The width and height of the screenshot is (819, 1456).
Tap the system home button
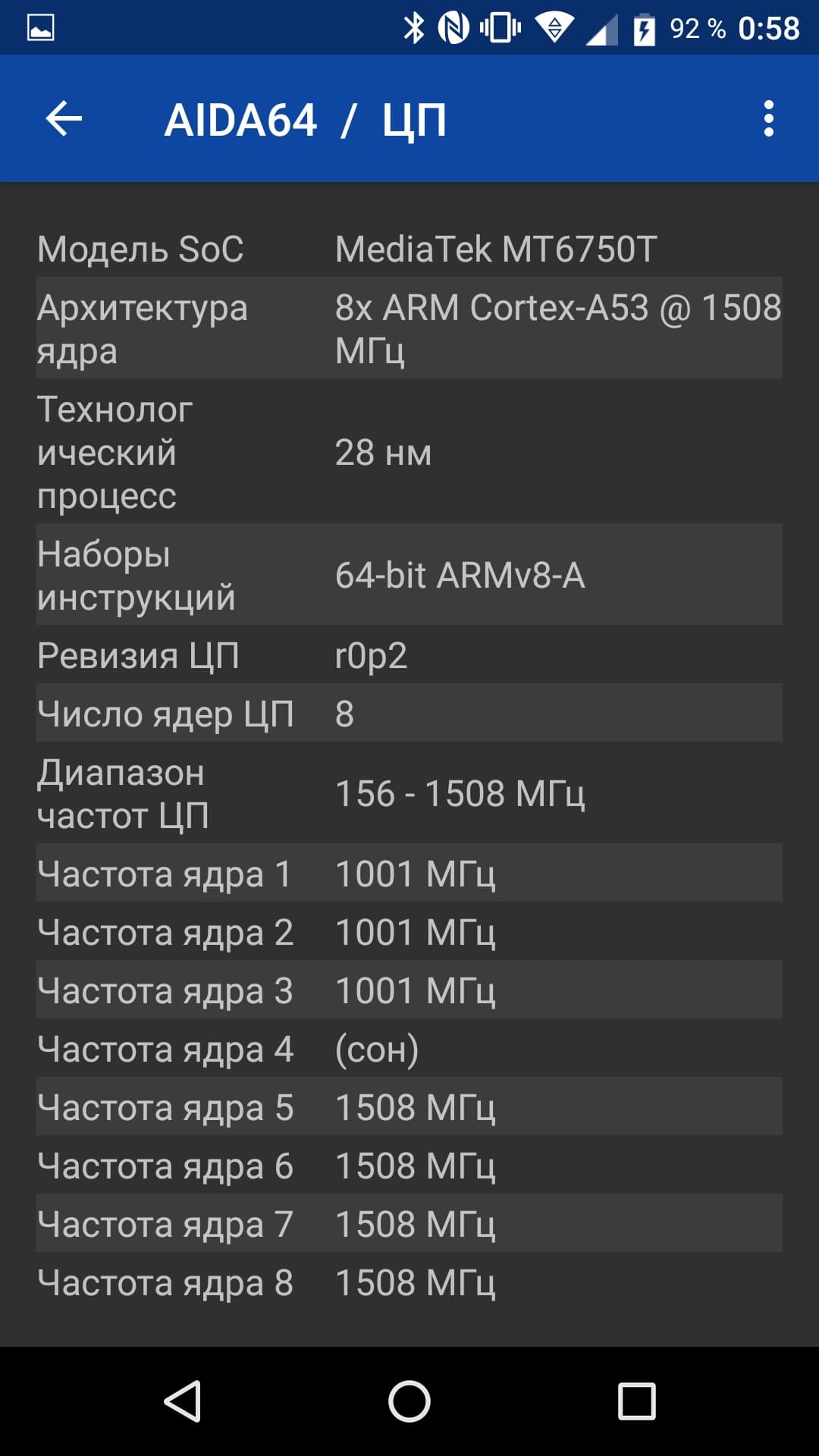tap(409, 1401)
